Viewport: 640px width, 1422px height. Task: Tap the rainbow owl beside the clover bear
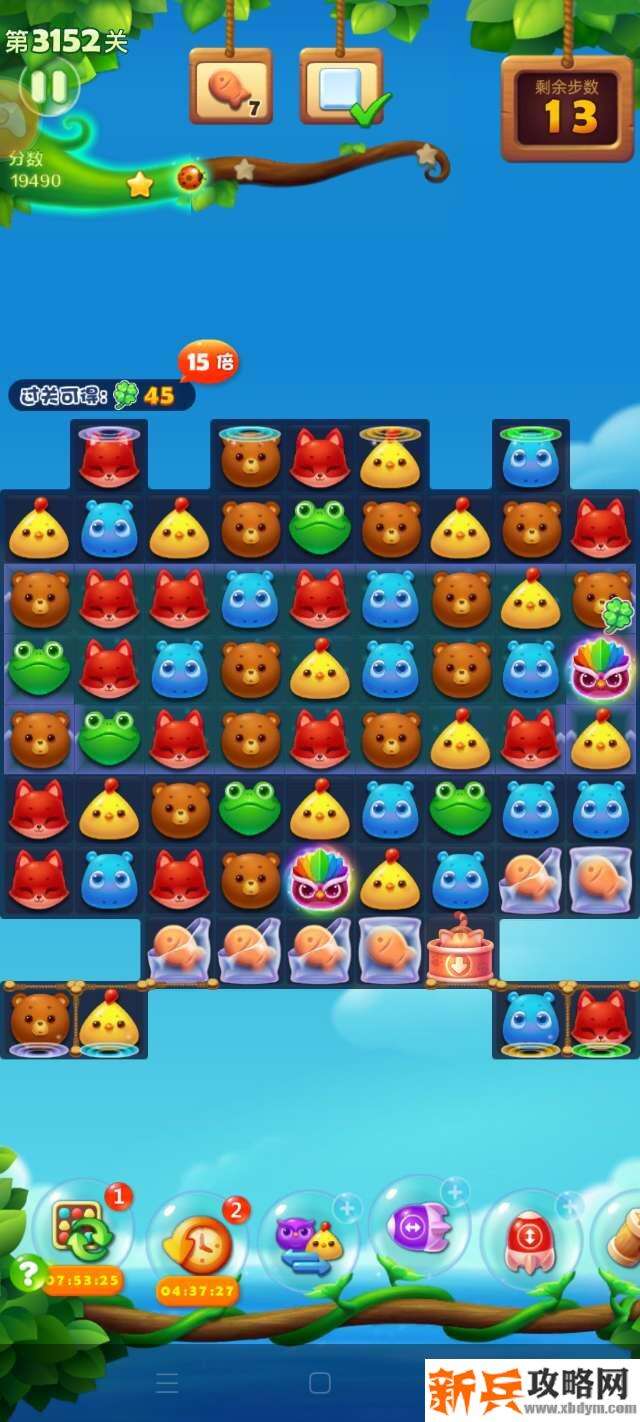pos(600,667)
